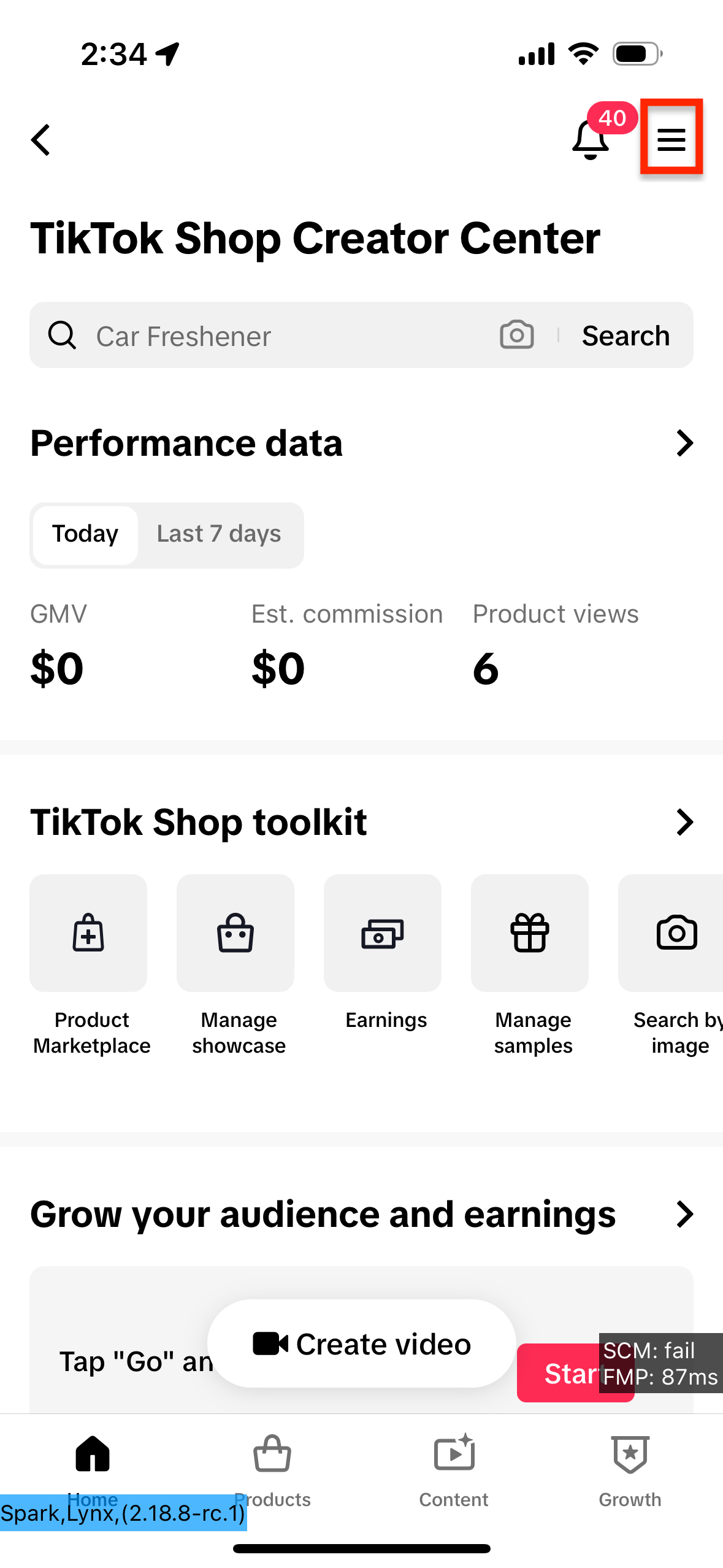Expand Grow your audience and earnings

(x=684, y=1214)
